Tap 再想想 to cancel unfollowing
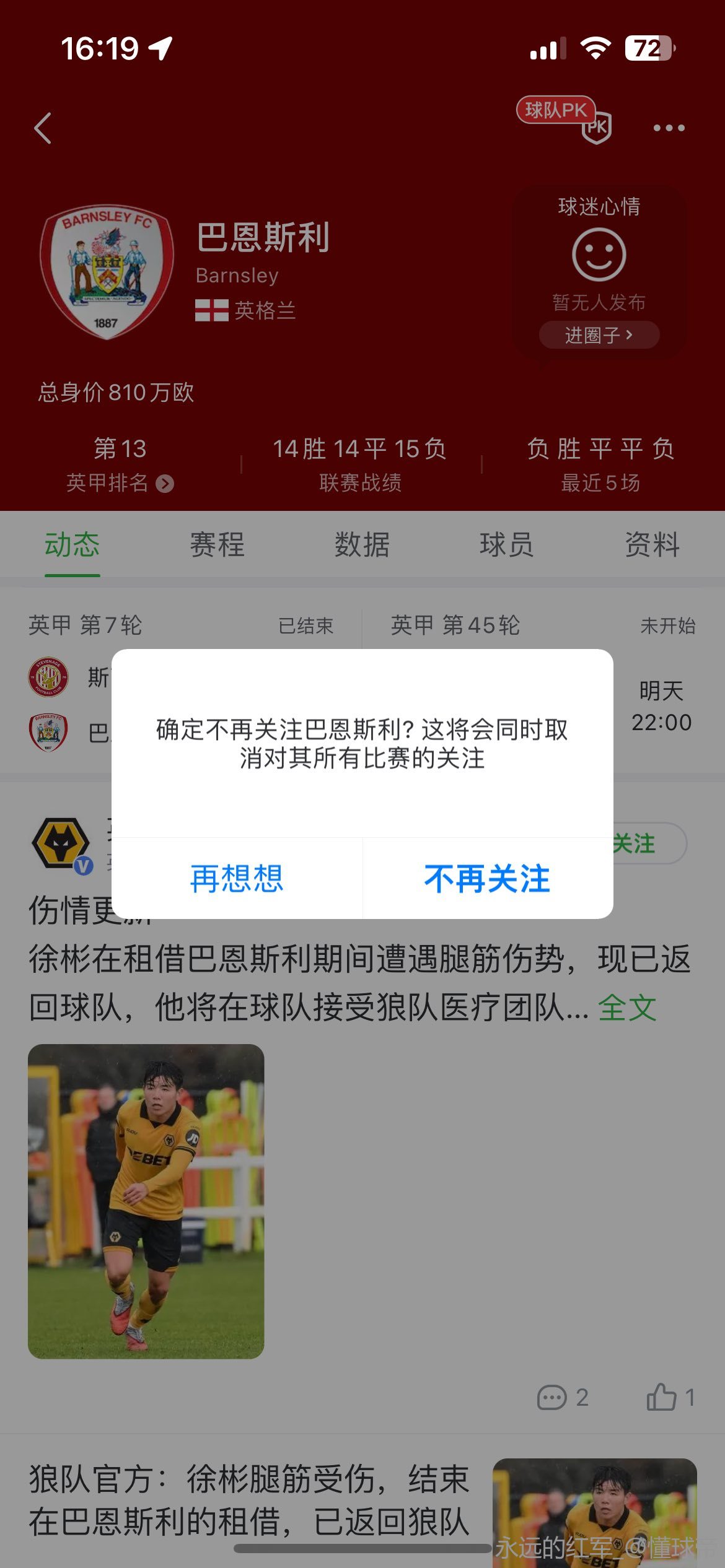The height and width of the screenshot is (1568, 725). [x=237, y=879]
